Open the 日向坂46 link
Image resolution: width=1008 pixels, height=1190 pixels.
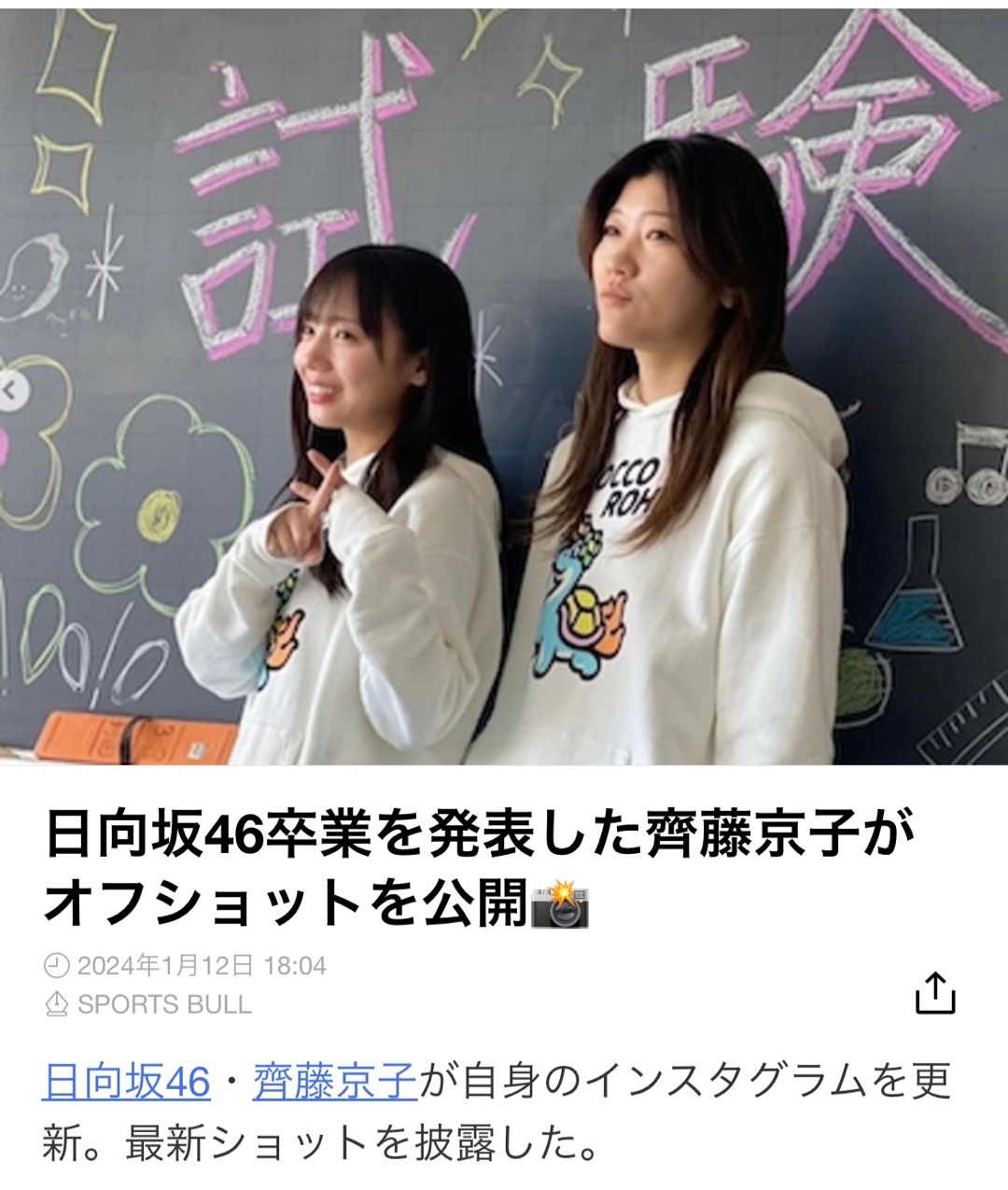[127, 1083]
